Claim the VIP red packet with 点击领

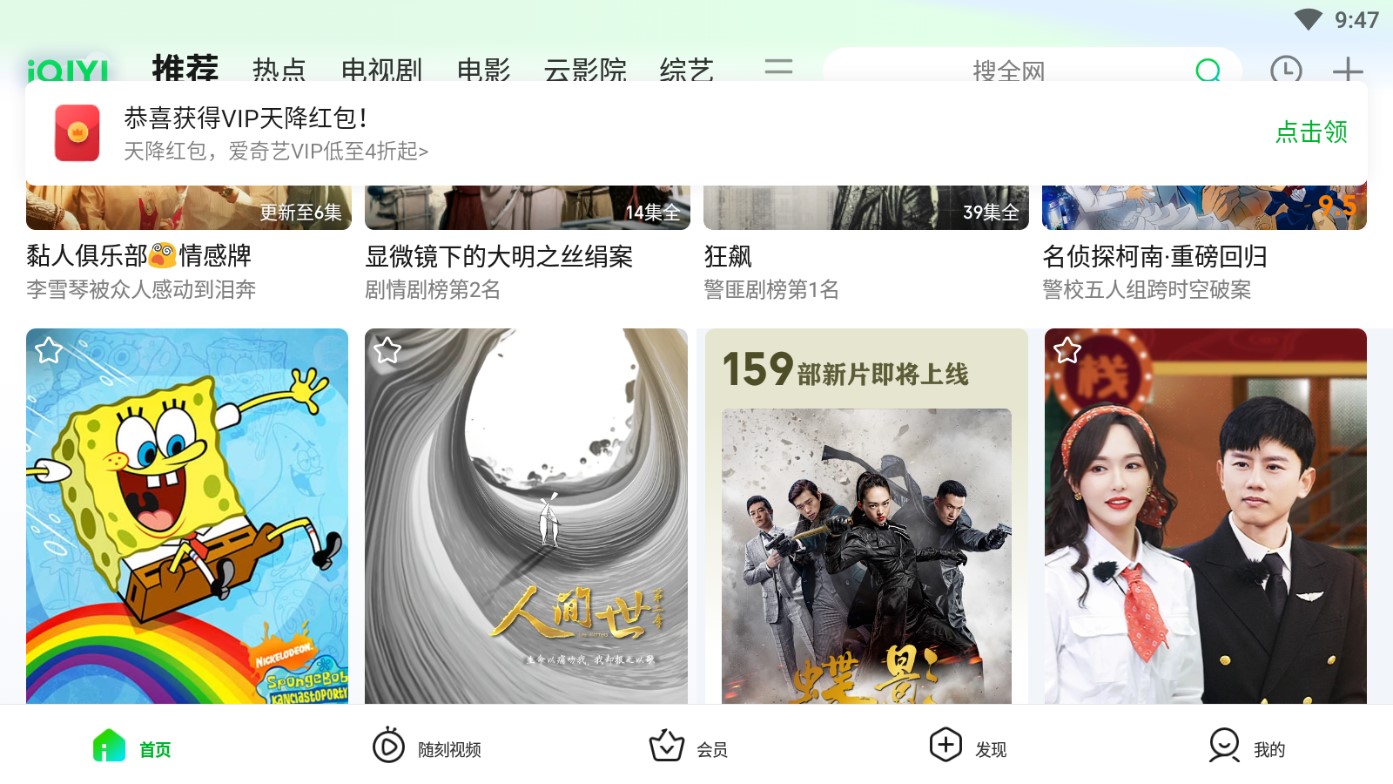1310,132
